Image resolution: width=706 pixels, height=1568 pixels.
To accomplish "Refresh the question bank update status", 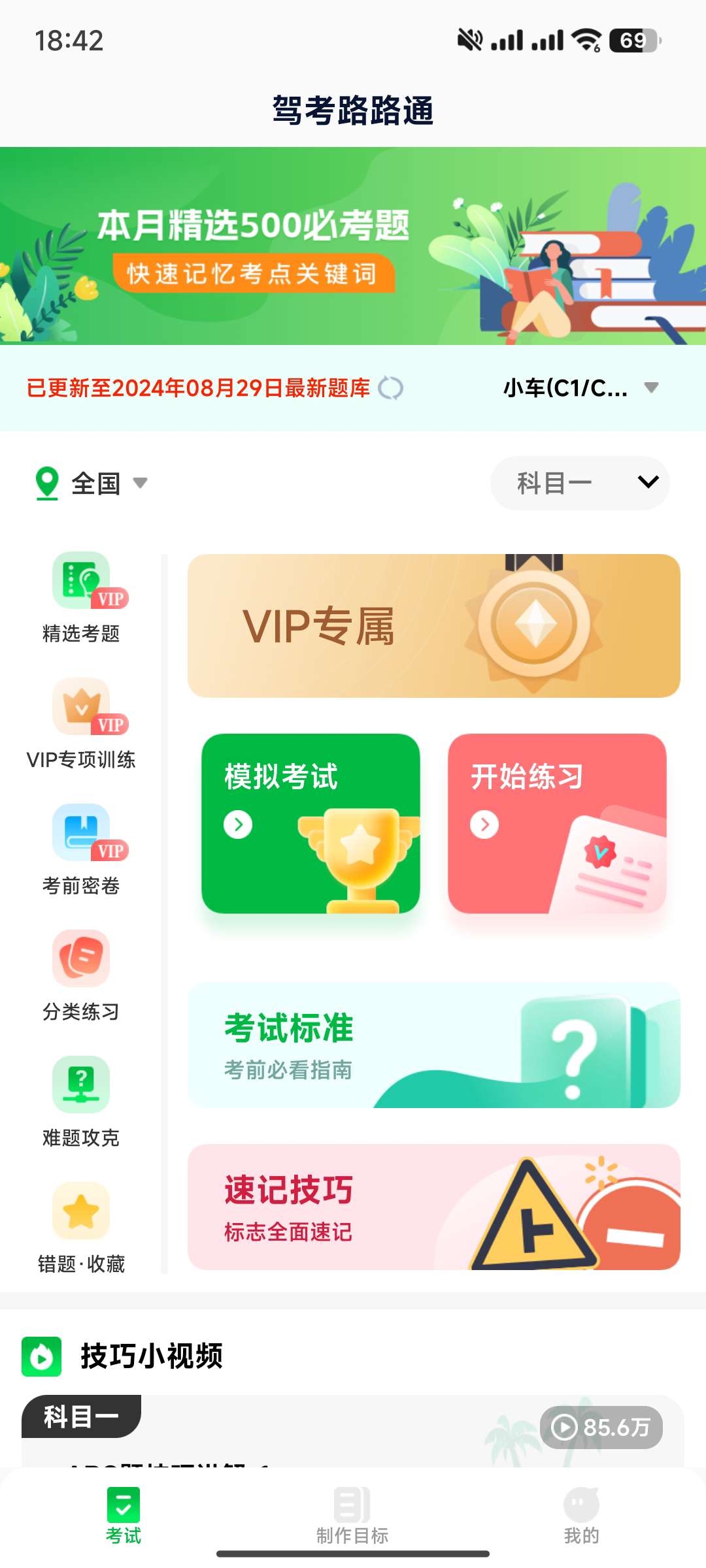I will coord(392,387).
